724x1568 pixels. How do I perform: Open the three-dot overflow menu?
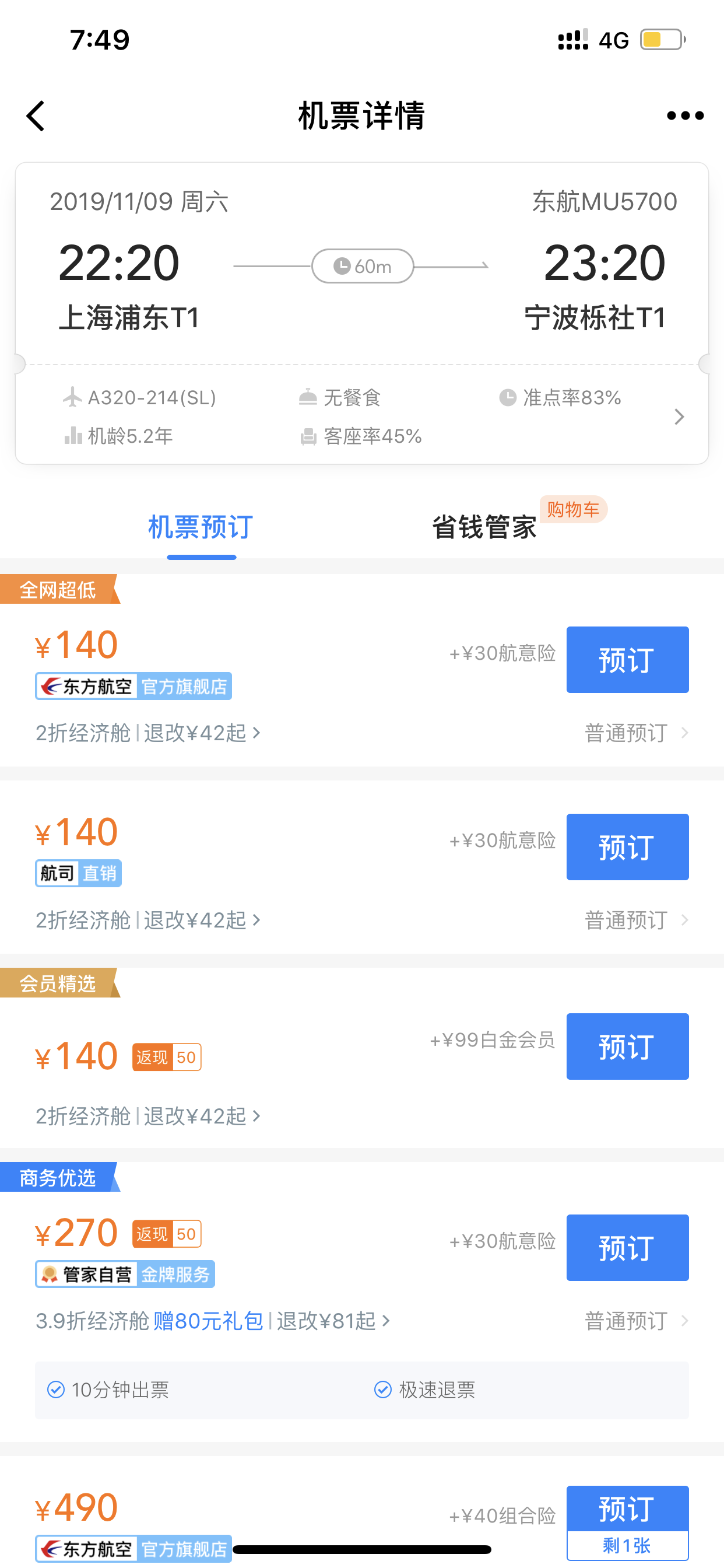pos(685,116)
